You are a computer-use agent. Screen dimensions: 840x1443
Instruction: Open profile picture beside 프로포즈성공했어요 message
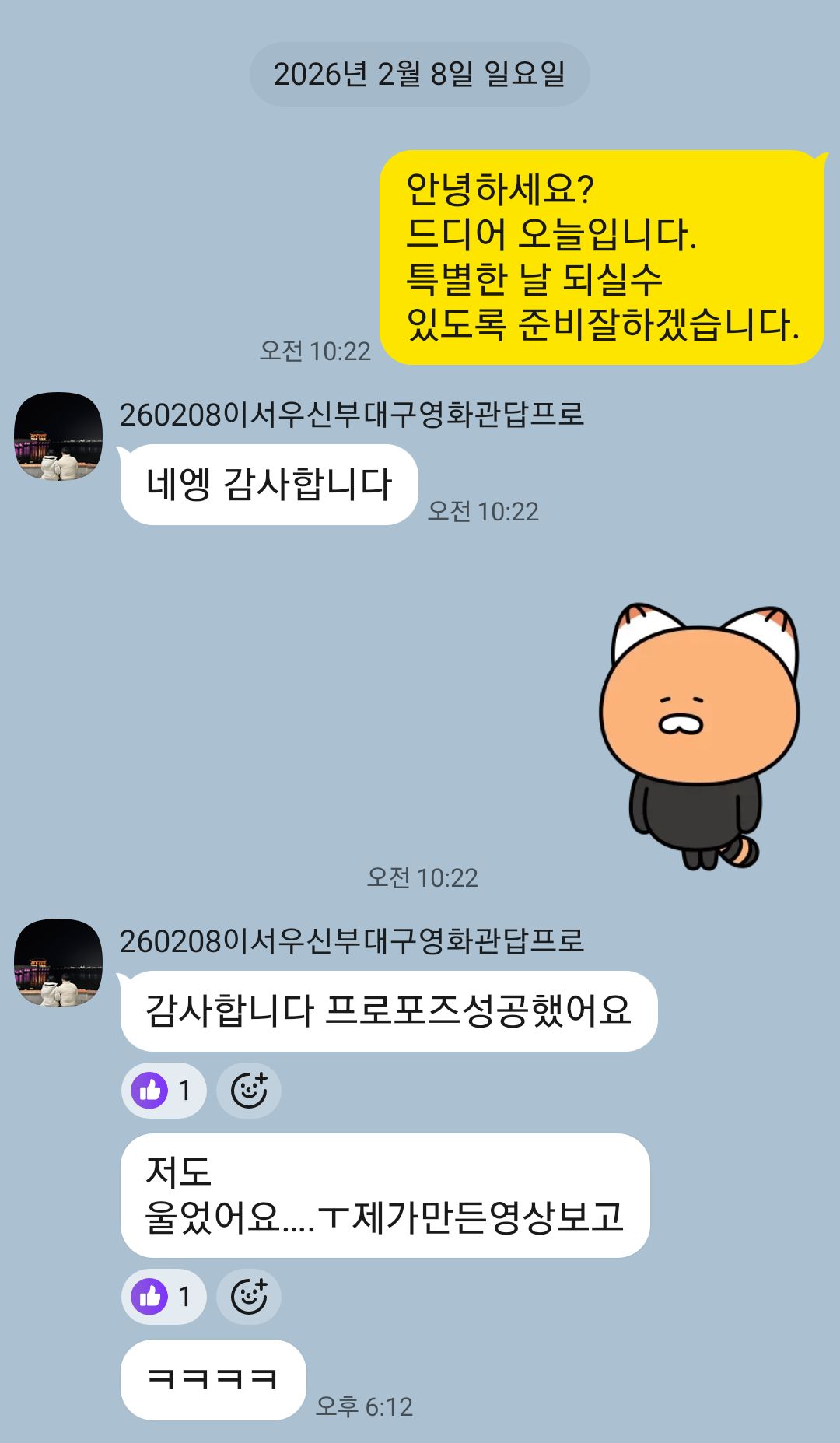click(x=58, y=963)
